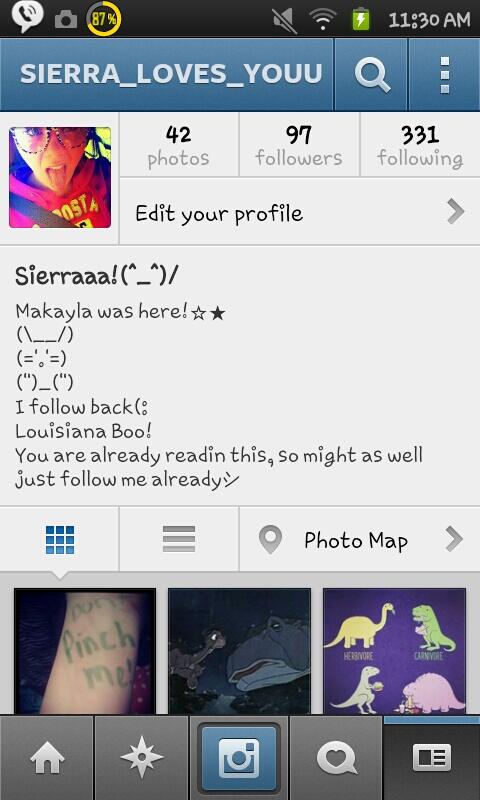View the 97 followers list

coord(299,145)
